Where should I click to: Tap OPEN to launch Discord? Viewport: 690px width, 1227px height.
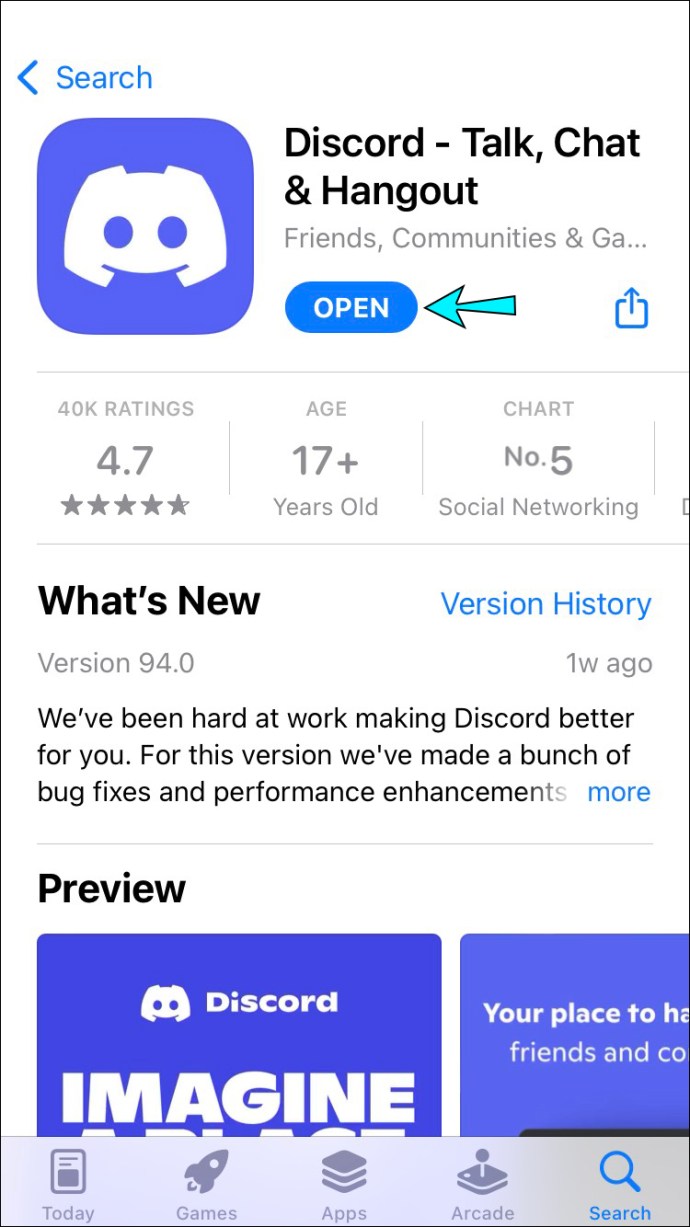351,308
